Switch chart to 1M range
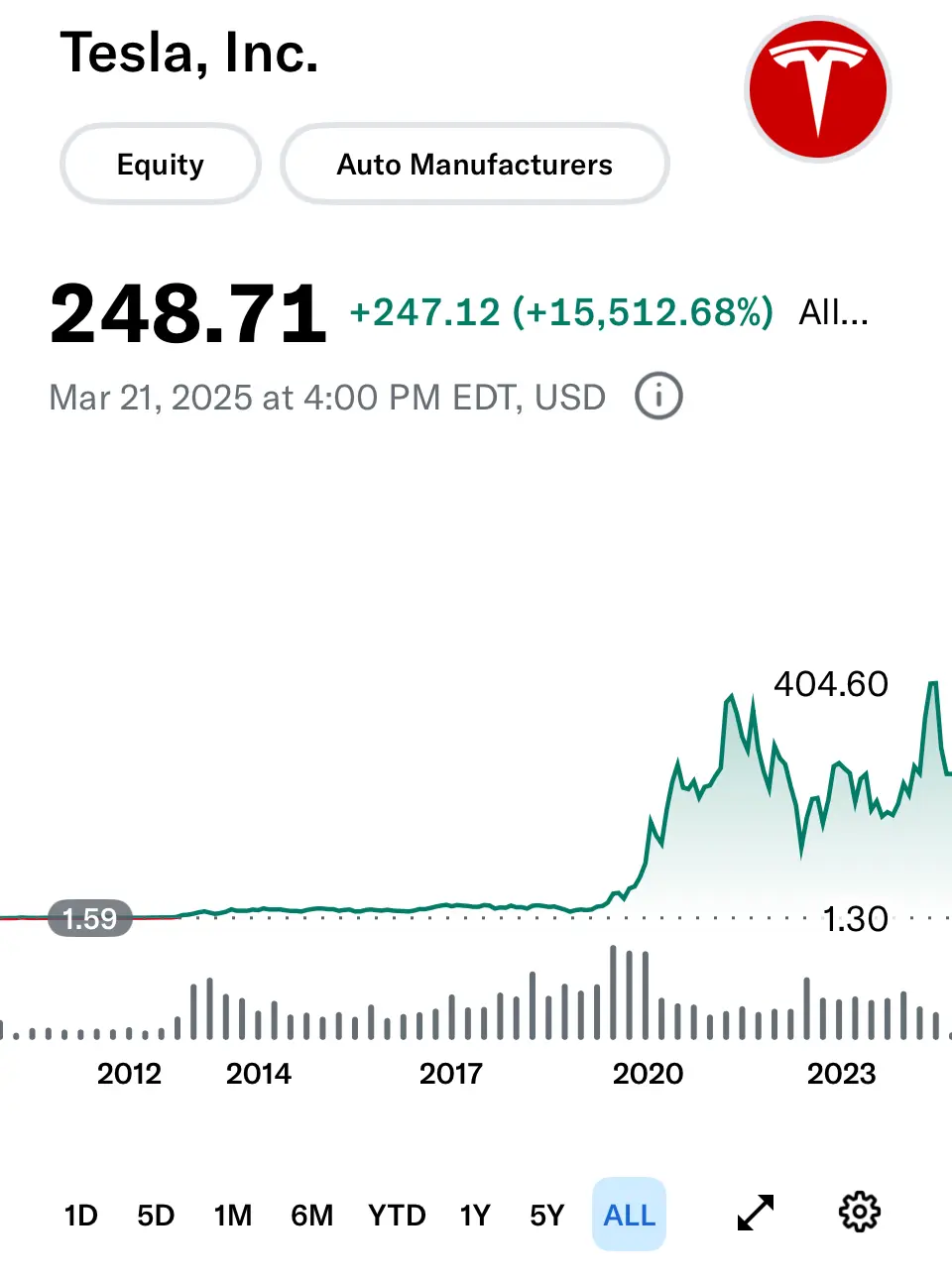This screenshot has width=952, height=1281. pyautogui.click(x=233, y=1215)
